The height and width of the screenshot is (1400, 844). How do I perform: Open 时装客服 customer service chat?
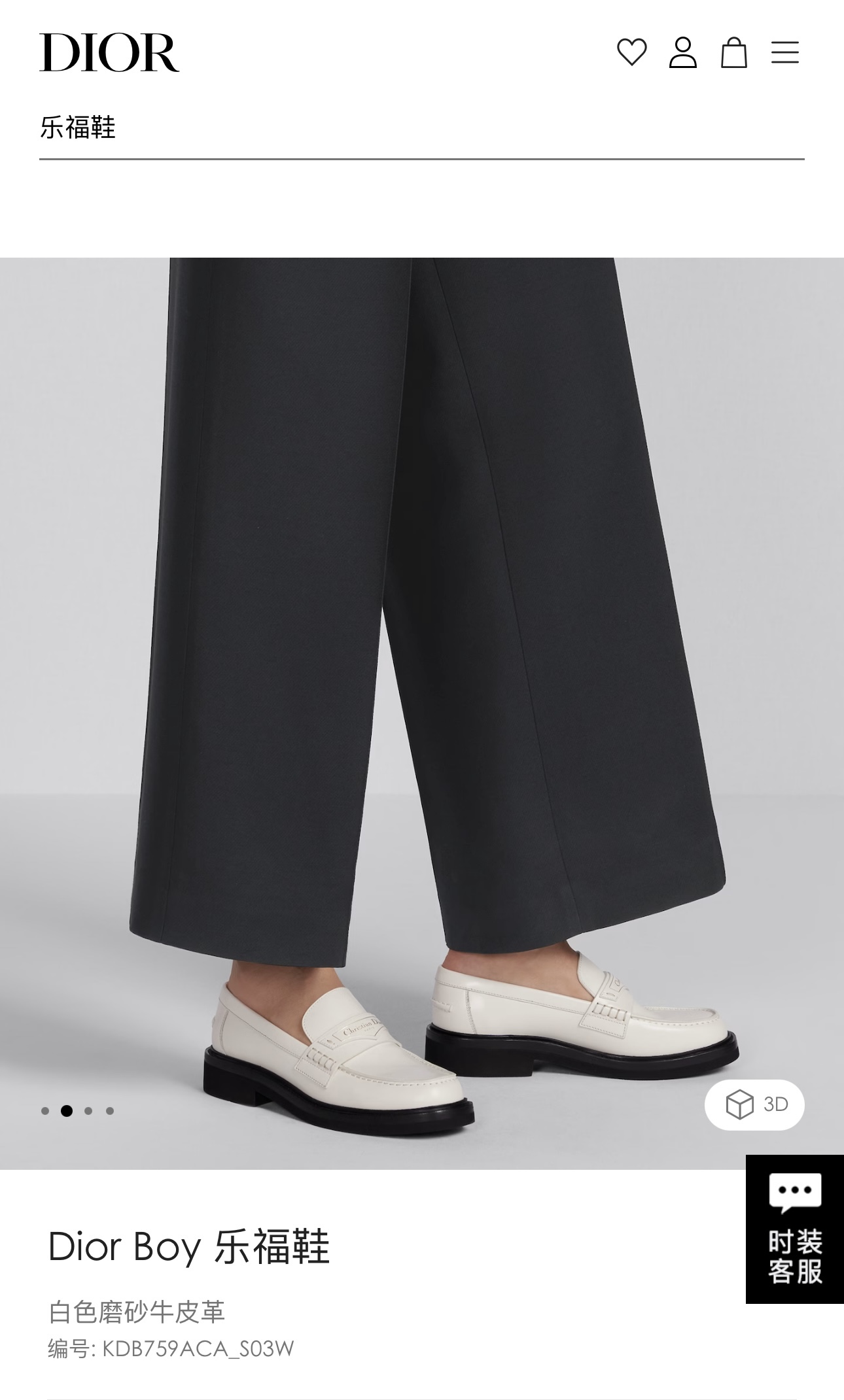795,1229
